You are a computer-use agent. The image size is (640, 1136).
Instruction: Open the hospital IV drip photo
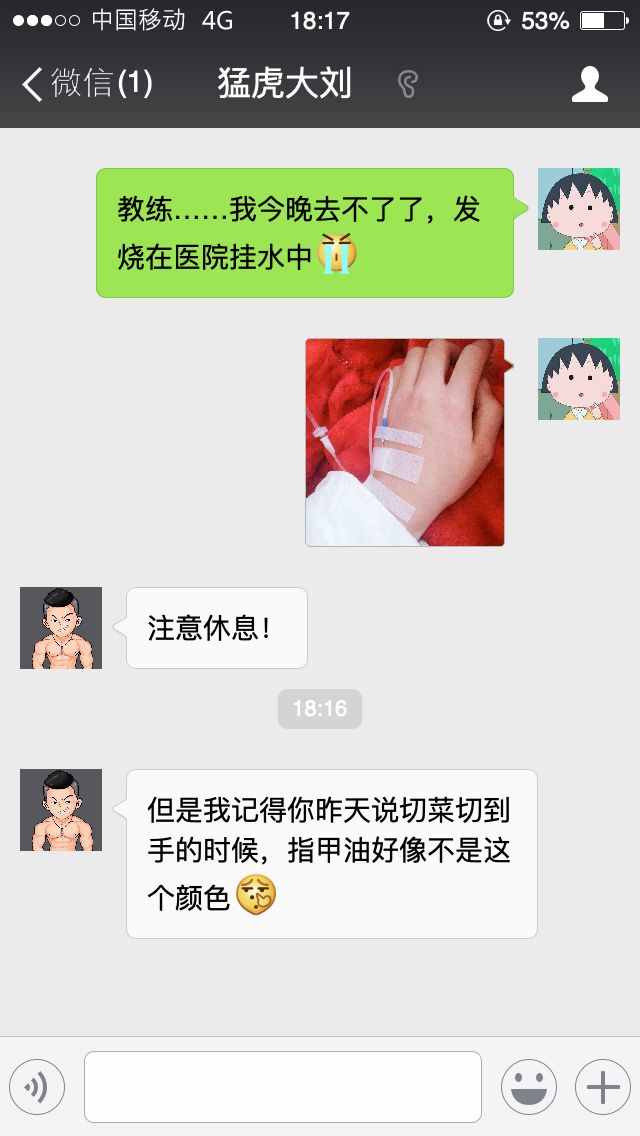[405, 442]
